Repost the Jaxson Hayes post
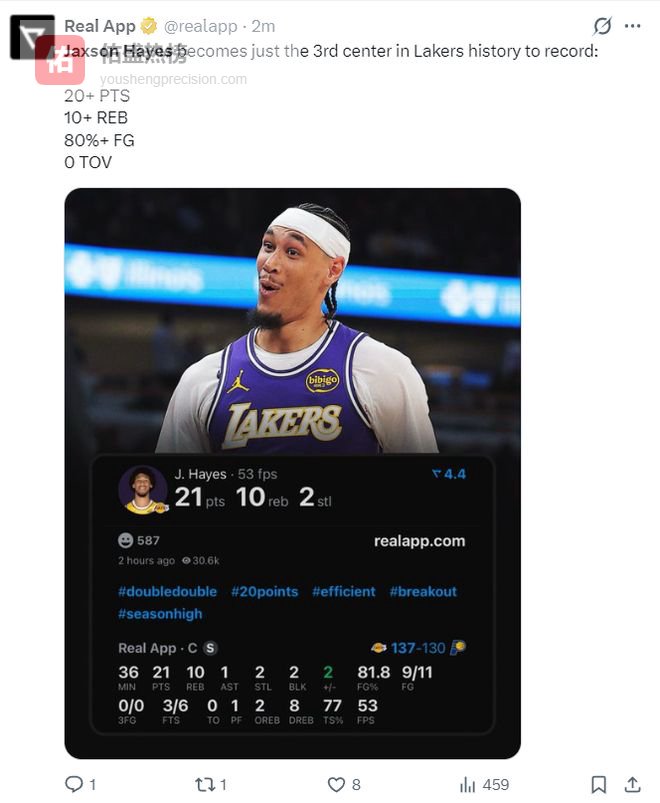The image size is (660, 803). tap(208, 785)
